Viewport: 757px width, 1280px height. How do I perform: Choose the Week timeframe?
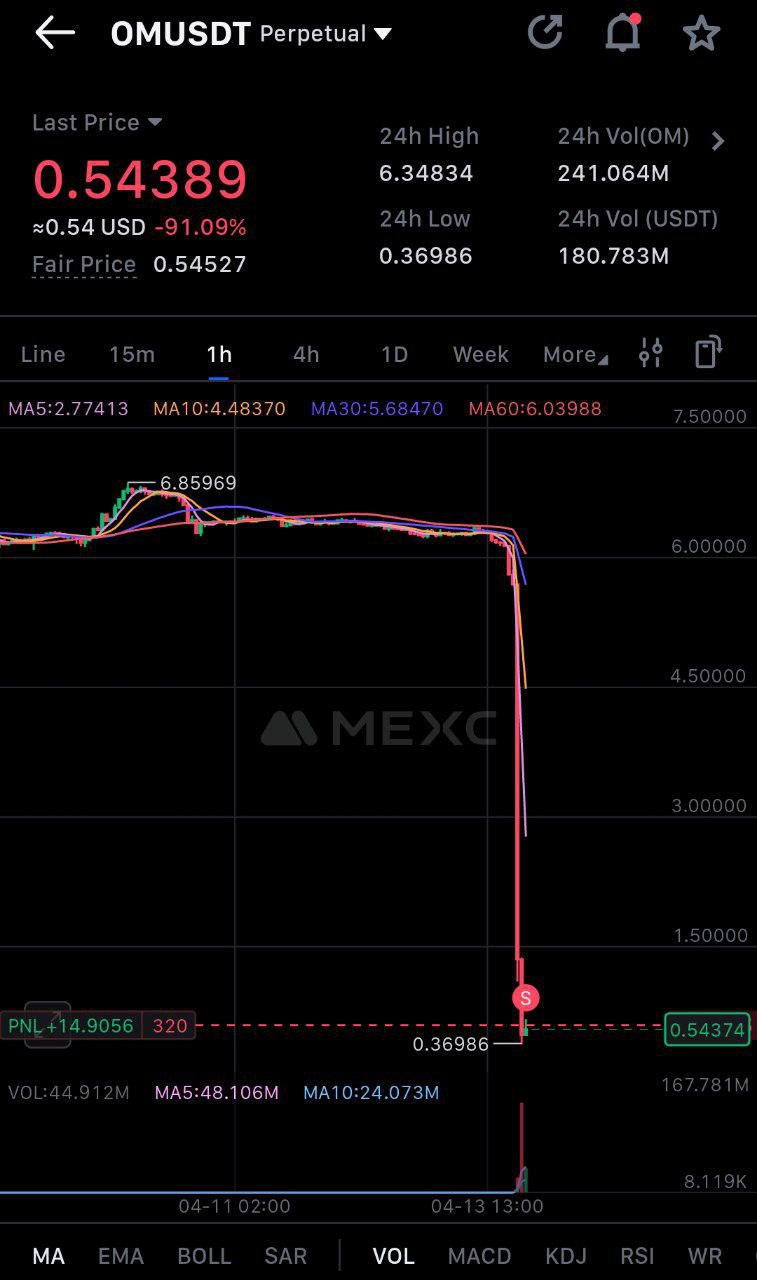481,354
